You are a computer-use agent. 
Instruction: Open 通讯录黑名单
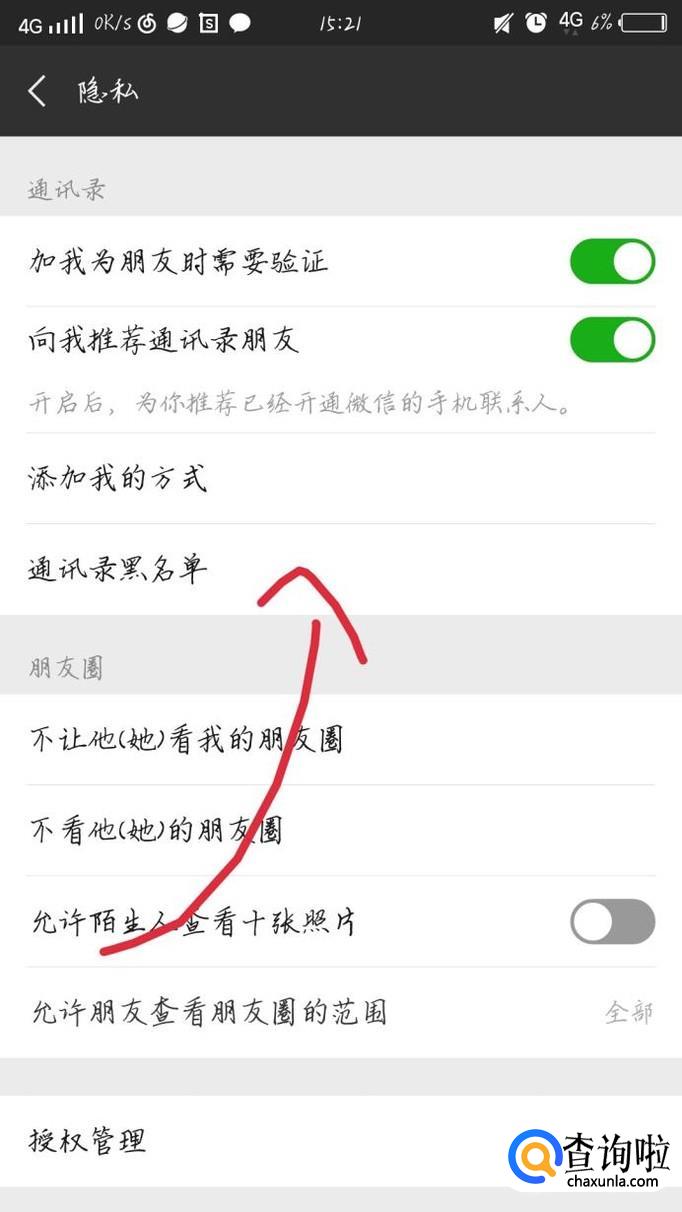341,569
